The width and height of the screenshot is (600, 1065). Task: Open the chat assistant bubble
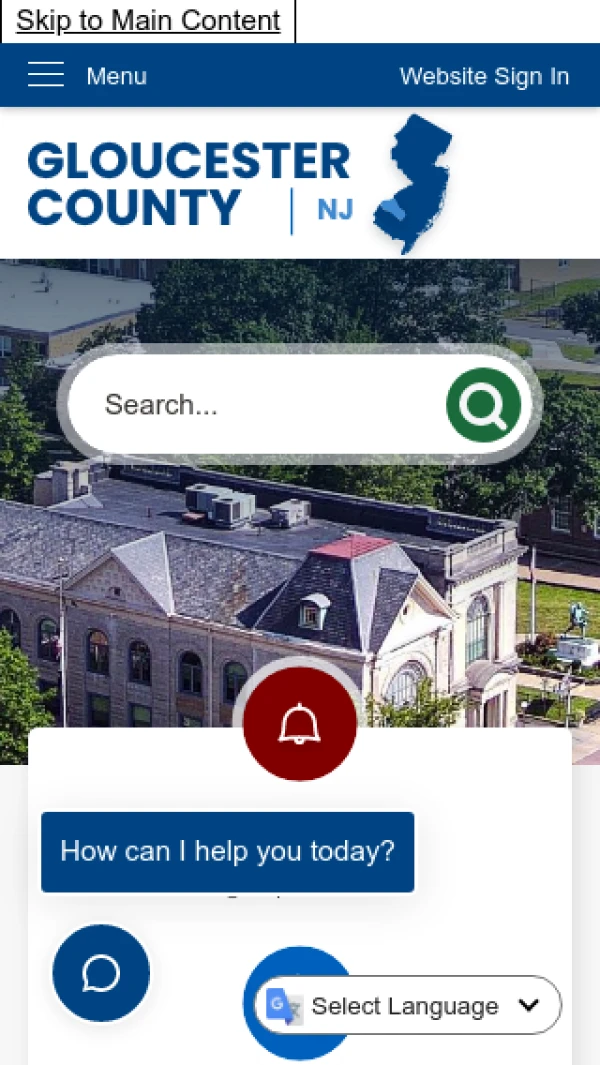(101, 973)
